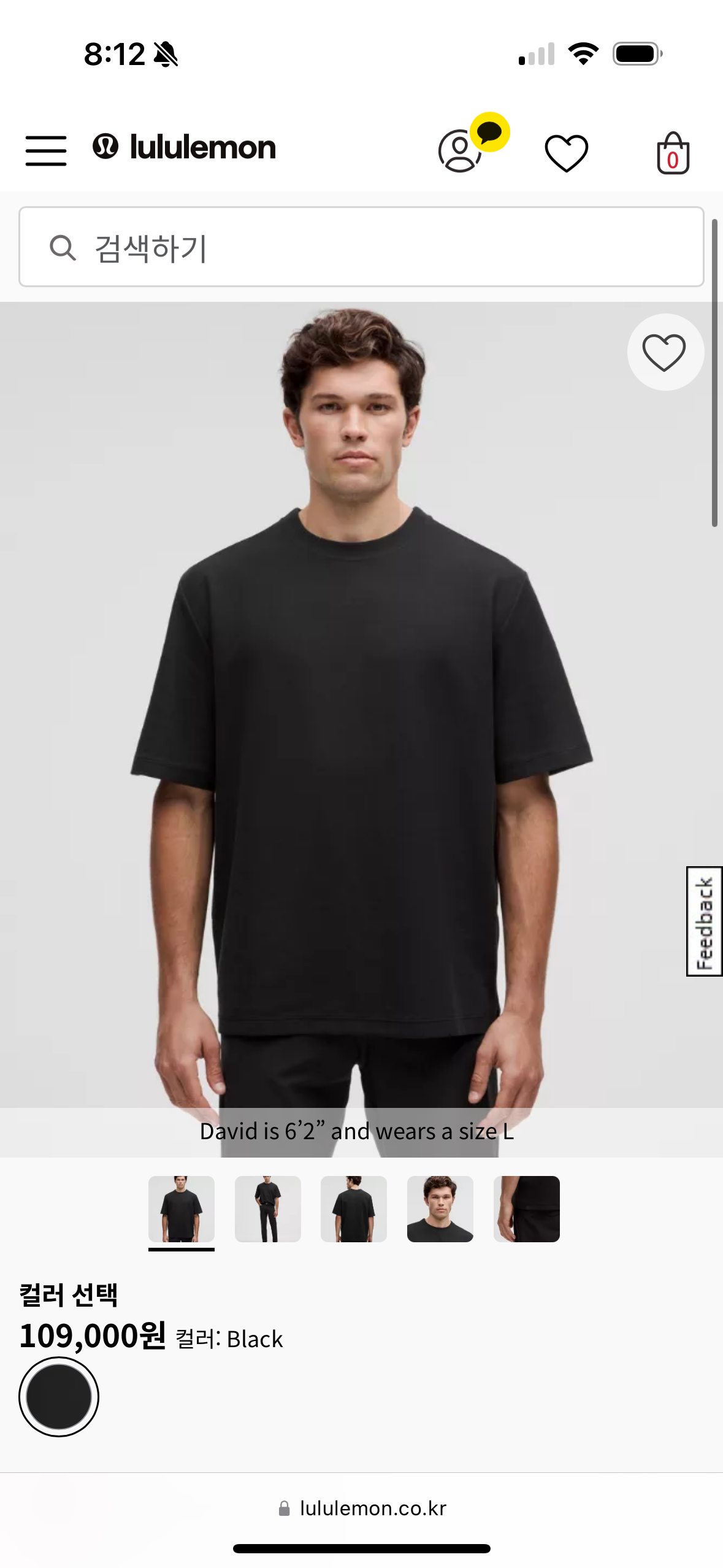Select the Black color swatch

point(59,1397)
